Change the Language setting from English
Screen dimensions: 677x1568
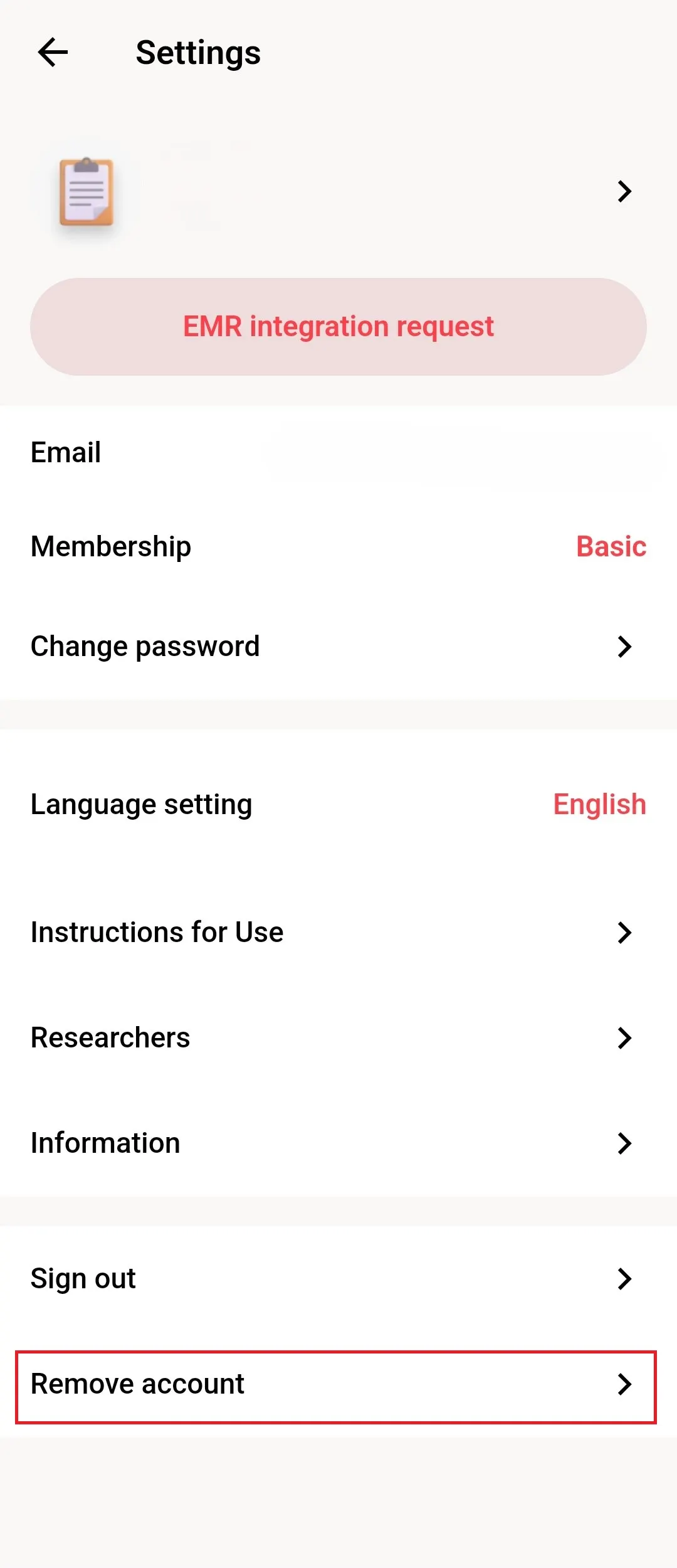pyautogui.click(x=338, y=804)
